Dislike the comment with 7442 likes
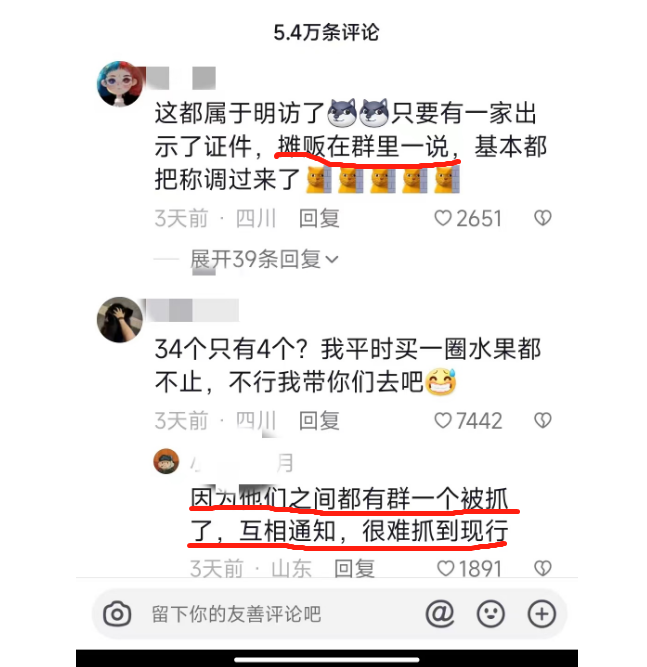 click(542, 420)
